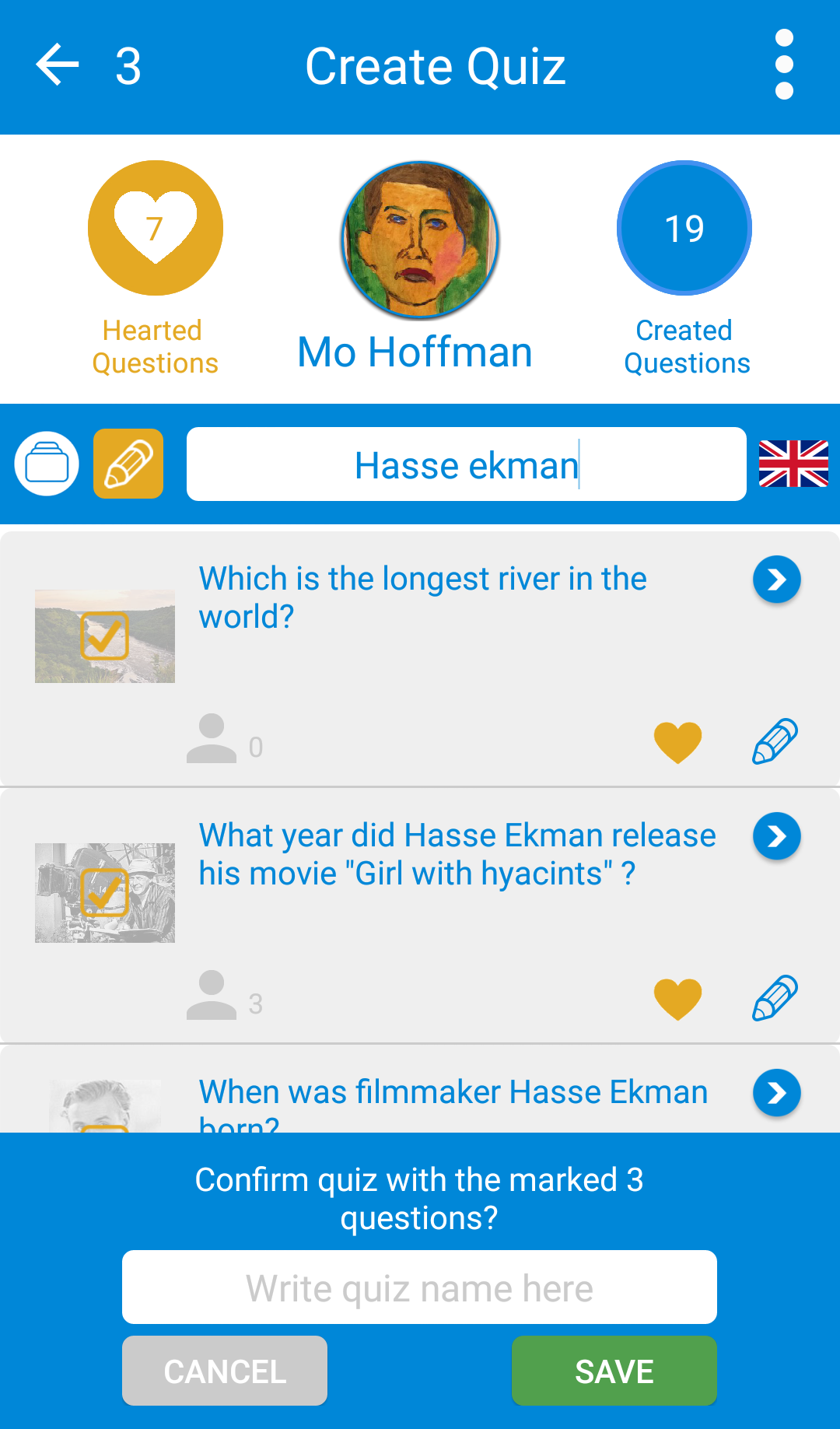Open the longest river question arrow

click(776, 580)
